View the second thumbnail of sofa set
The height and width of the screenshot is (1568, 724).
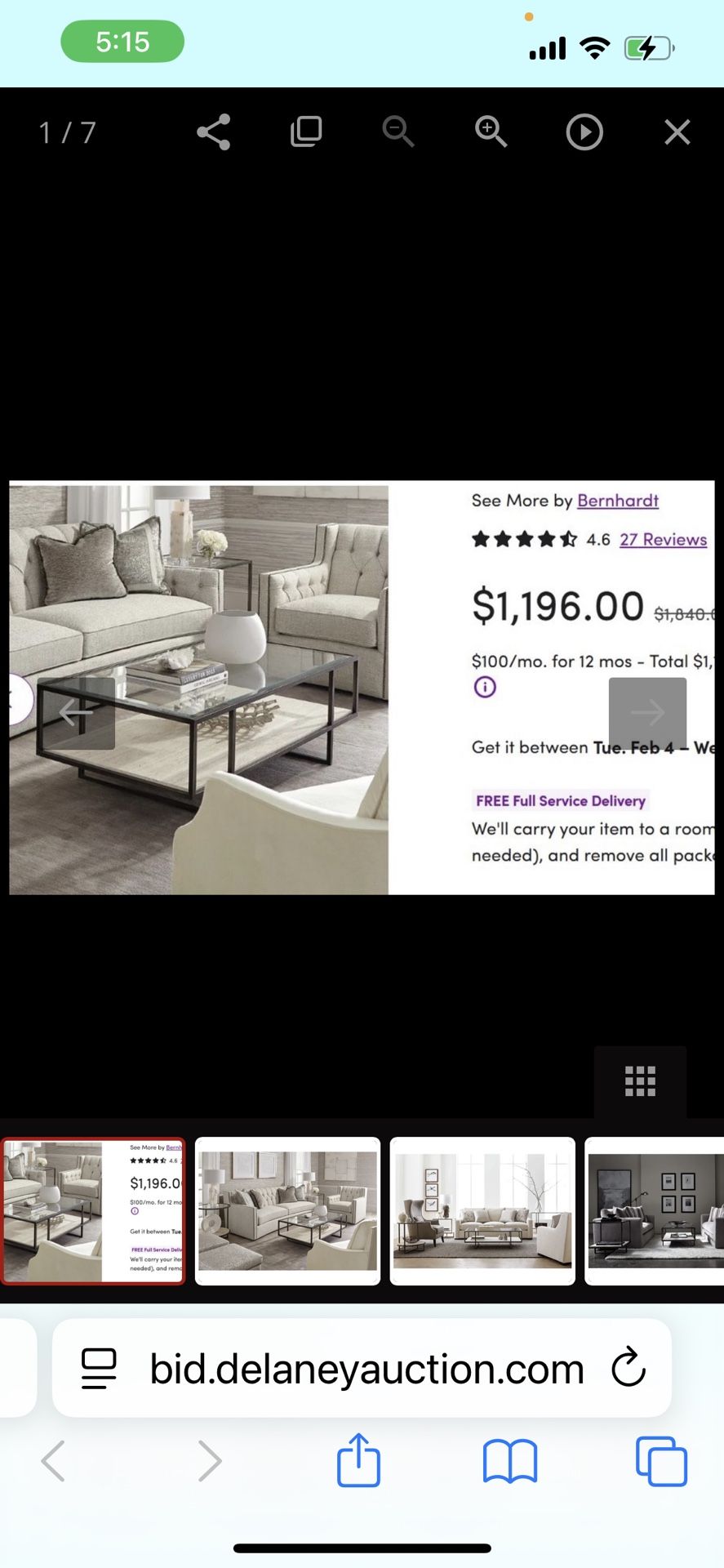287,1210
